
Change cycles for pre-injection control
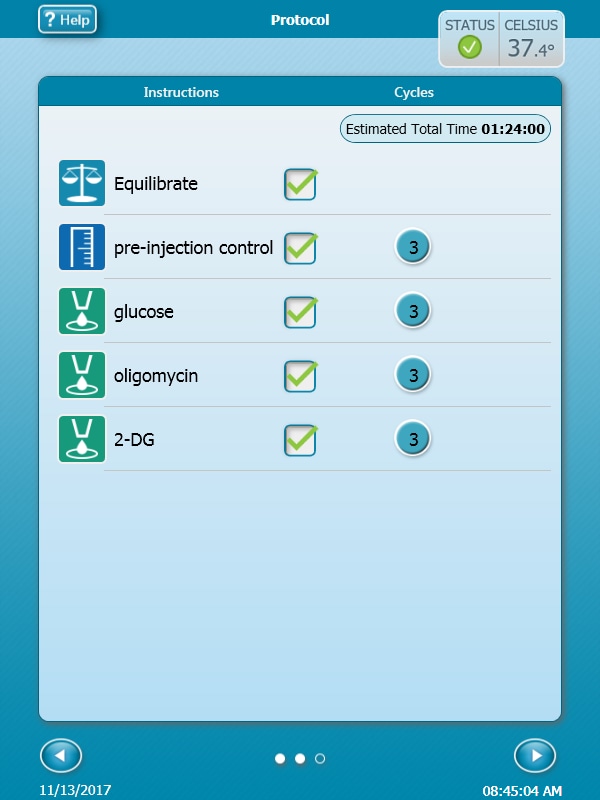tap(413, 247)
